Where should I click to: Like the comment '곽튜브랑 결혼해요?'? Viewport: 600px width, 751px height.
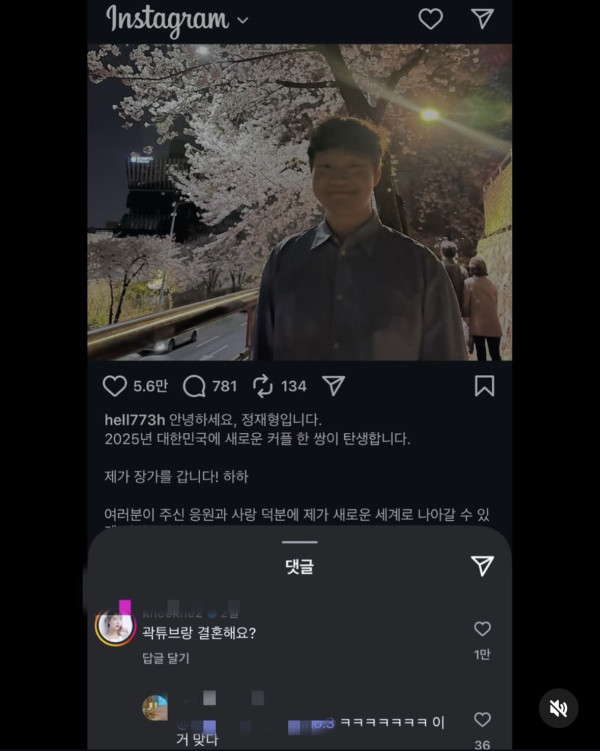click(482, 629)
